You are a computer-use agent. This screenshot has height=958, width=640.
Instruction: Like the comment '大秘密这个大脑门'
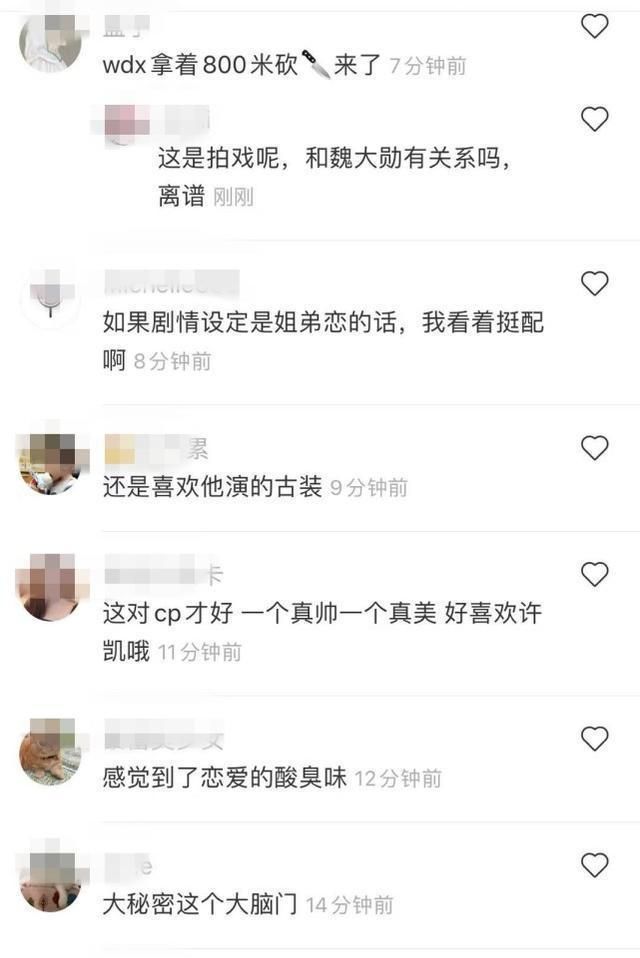pyautogui.click(x=595, y=864)
